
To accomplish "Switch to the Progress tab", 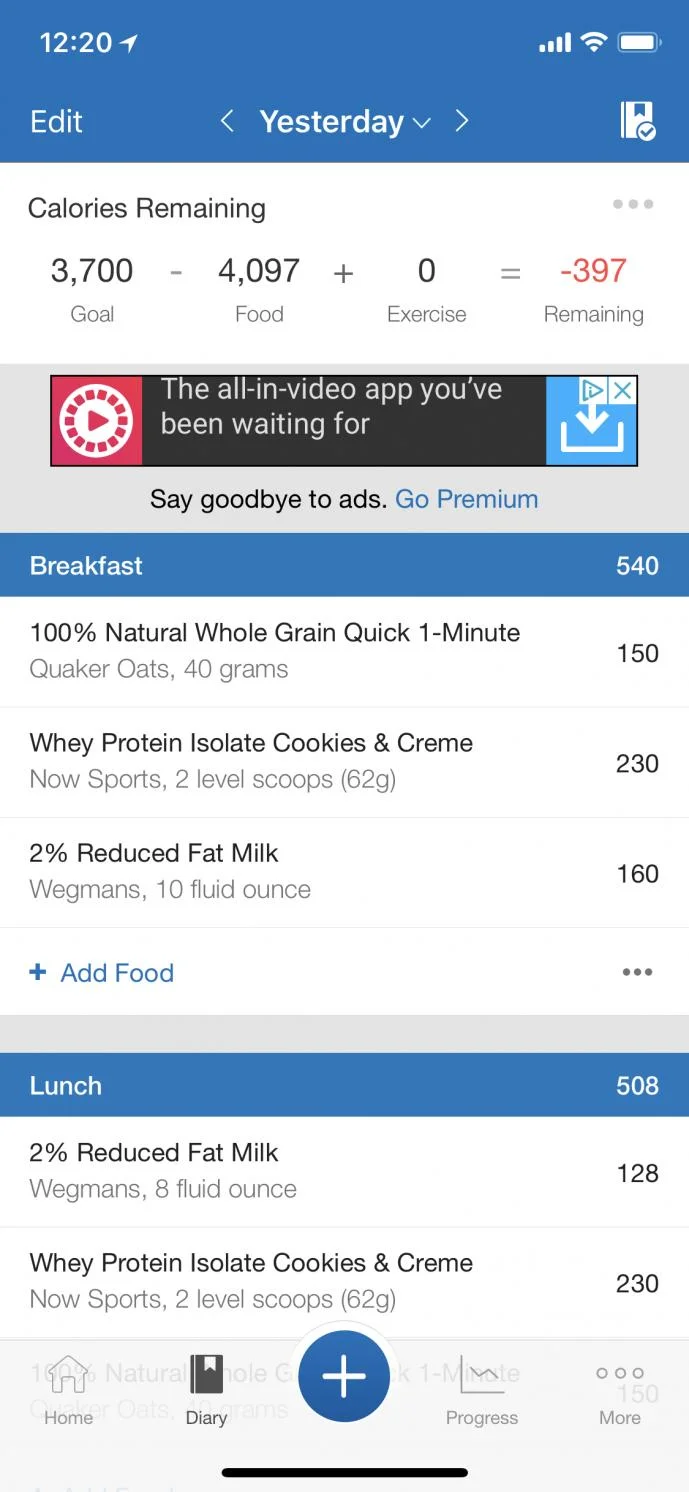I will [482, 1389].
